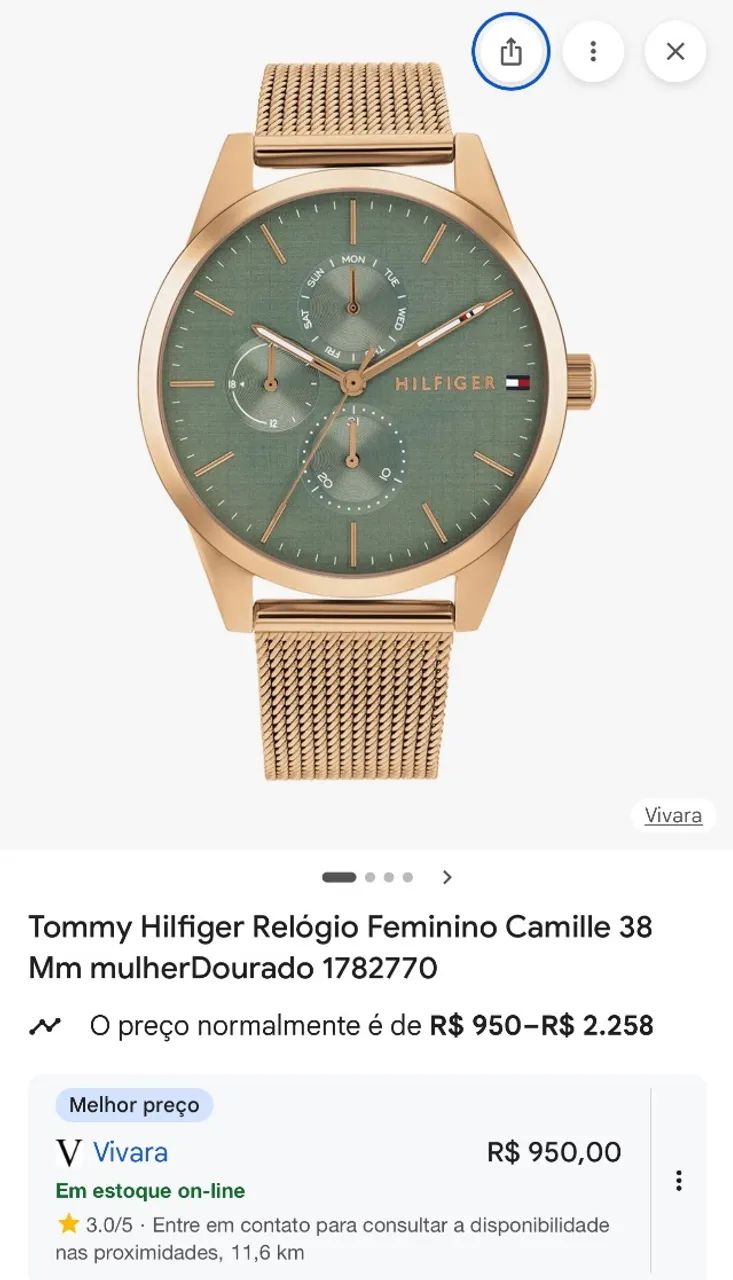Select the third carousel dot
The image size is (733, 1280).
click(x=388, y=877)
